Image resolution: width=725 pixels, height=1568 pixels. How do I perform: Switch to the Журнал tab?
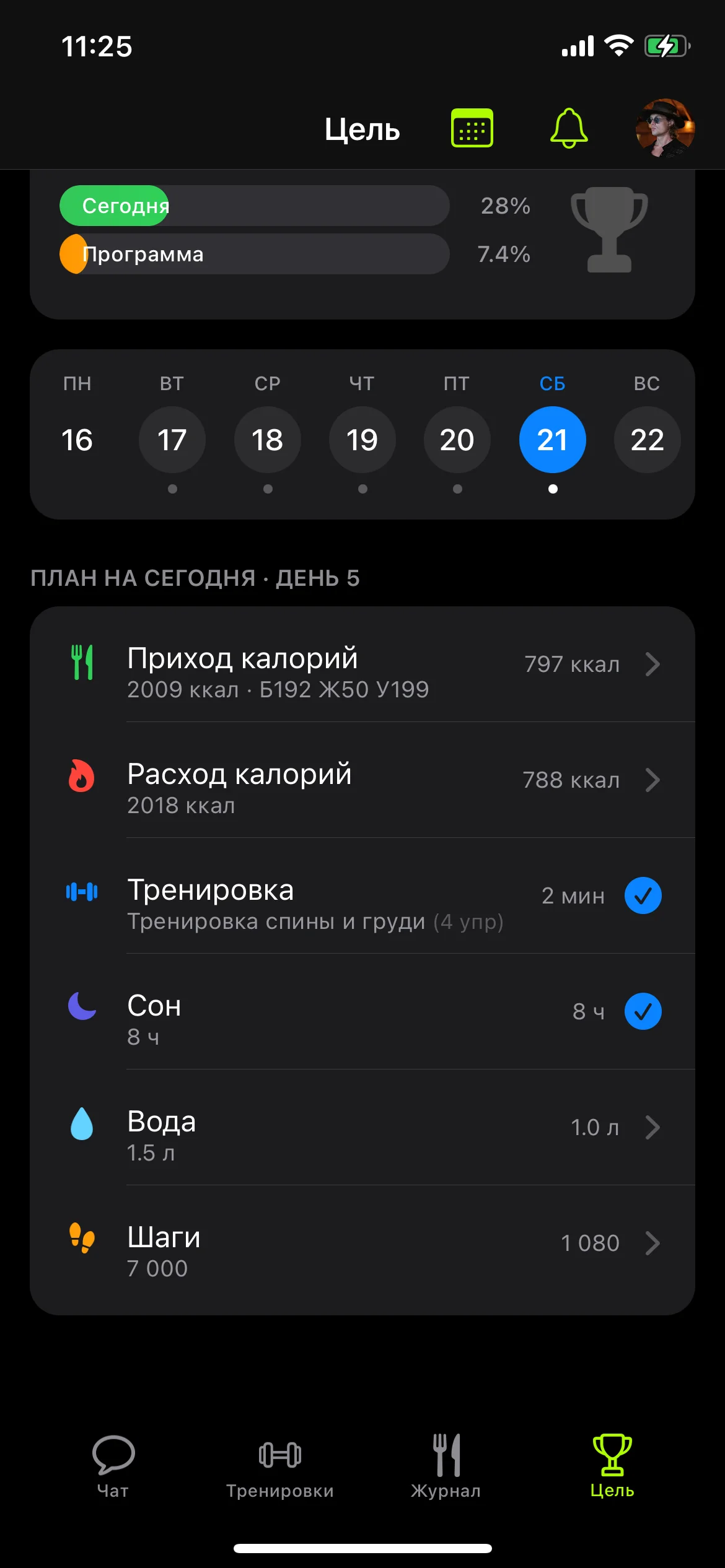point(446,1465)
